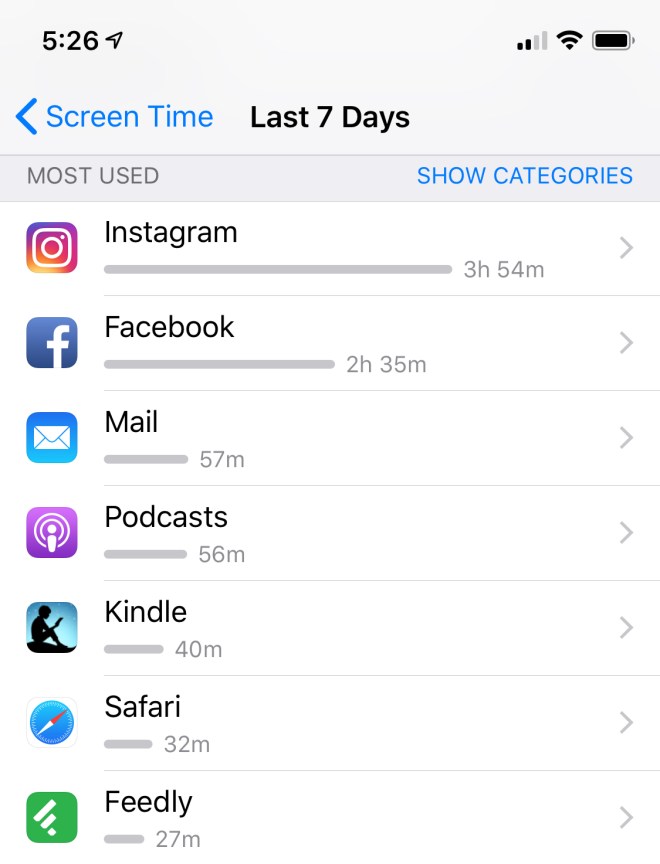
Task: Open Instagram usage details
Action: (x=330, y=249)
